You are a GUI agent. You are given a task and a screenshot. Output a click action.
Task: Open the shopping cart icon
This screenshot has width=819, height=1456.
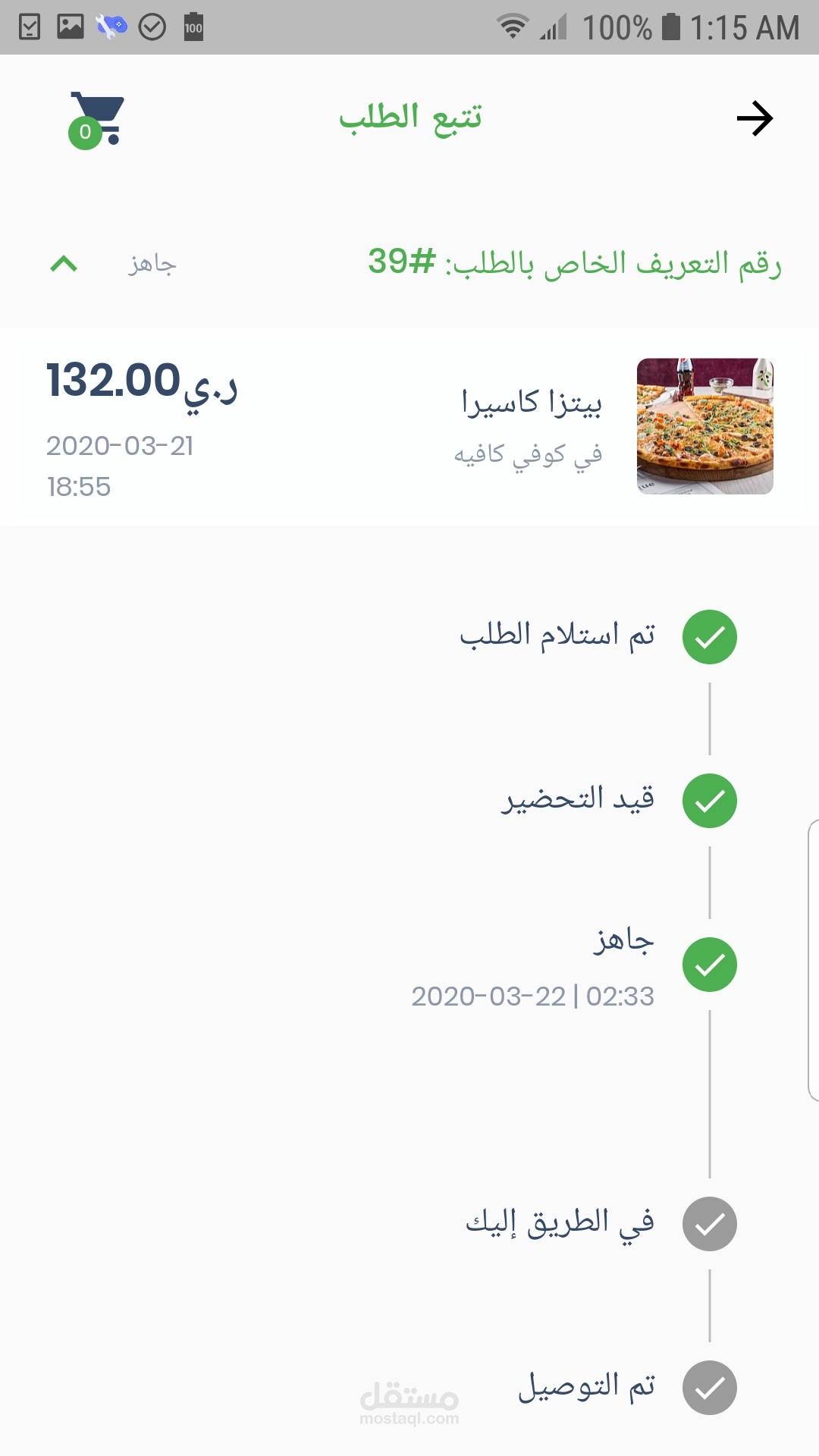96,120
